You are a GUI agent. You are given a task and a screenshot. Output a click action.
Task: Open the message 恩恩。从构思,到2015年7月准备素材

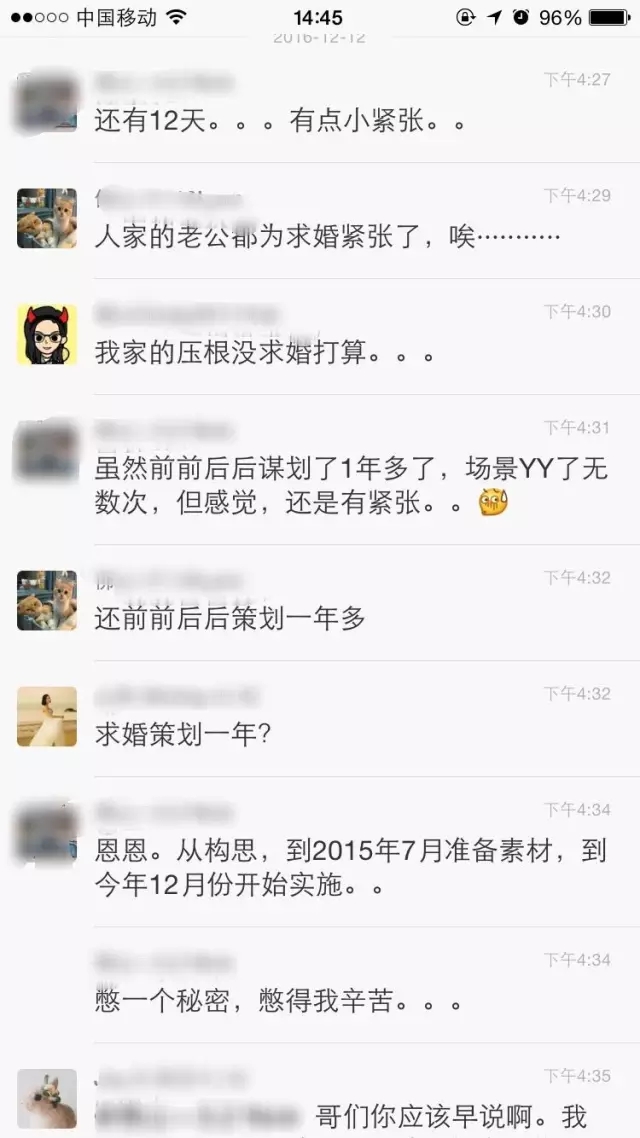(350, 868)
